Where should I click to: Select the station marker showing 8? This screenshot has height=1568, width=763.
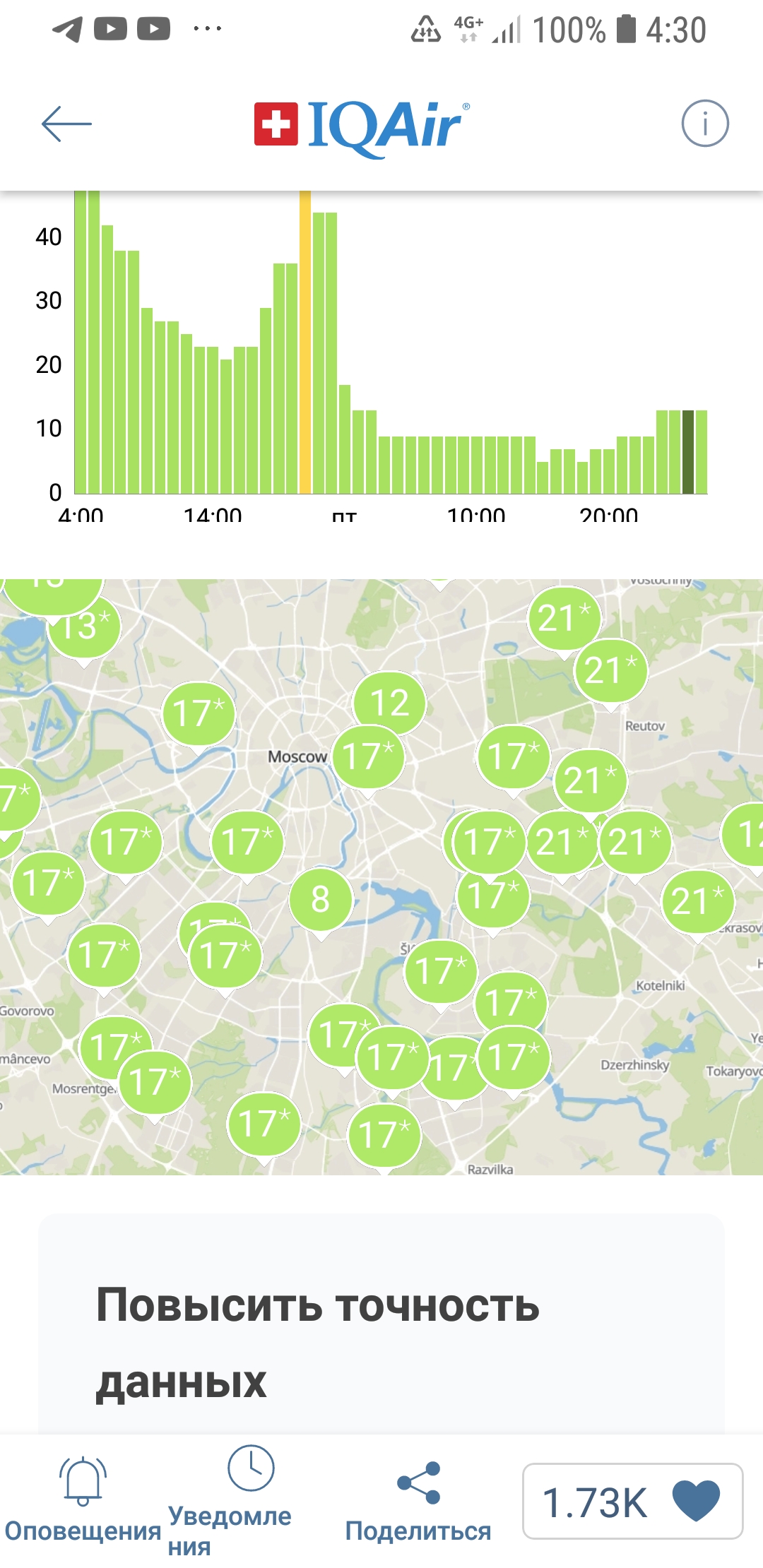[321, 899]
